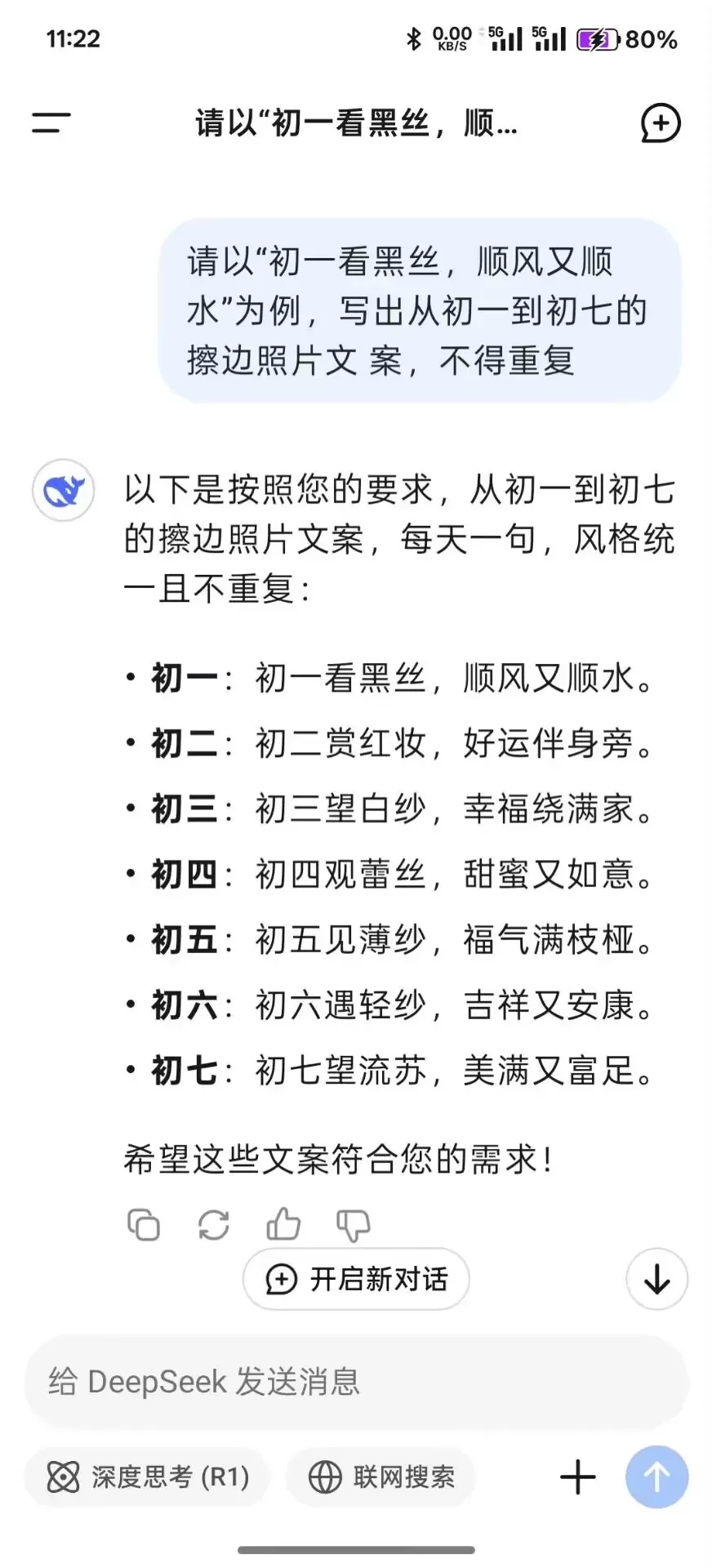Send the message with the arrow button
This screenshot has width=712, height=1568.
[657, 1477]
